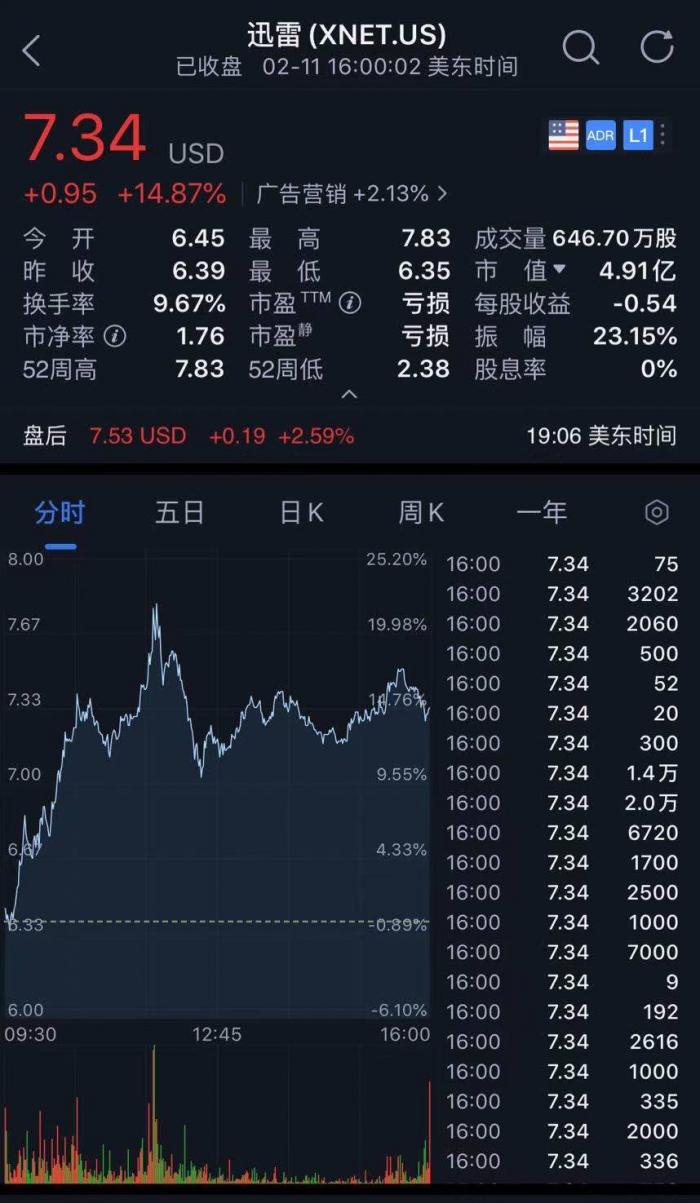Image resolution: width=700 pixels, height=1203 pixels.
Task: Open the 市值 dropdown arrow
Action: [x=559, y=270]
